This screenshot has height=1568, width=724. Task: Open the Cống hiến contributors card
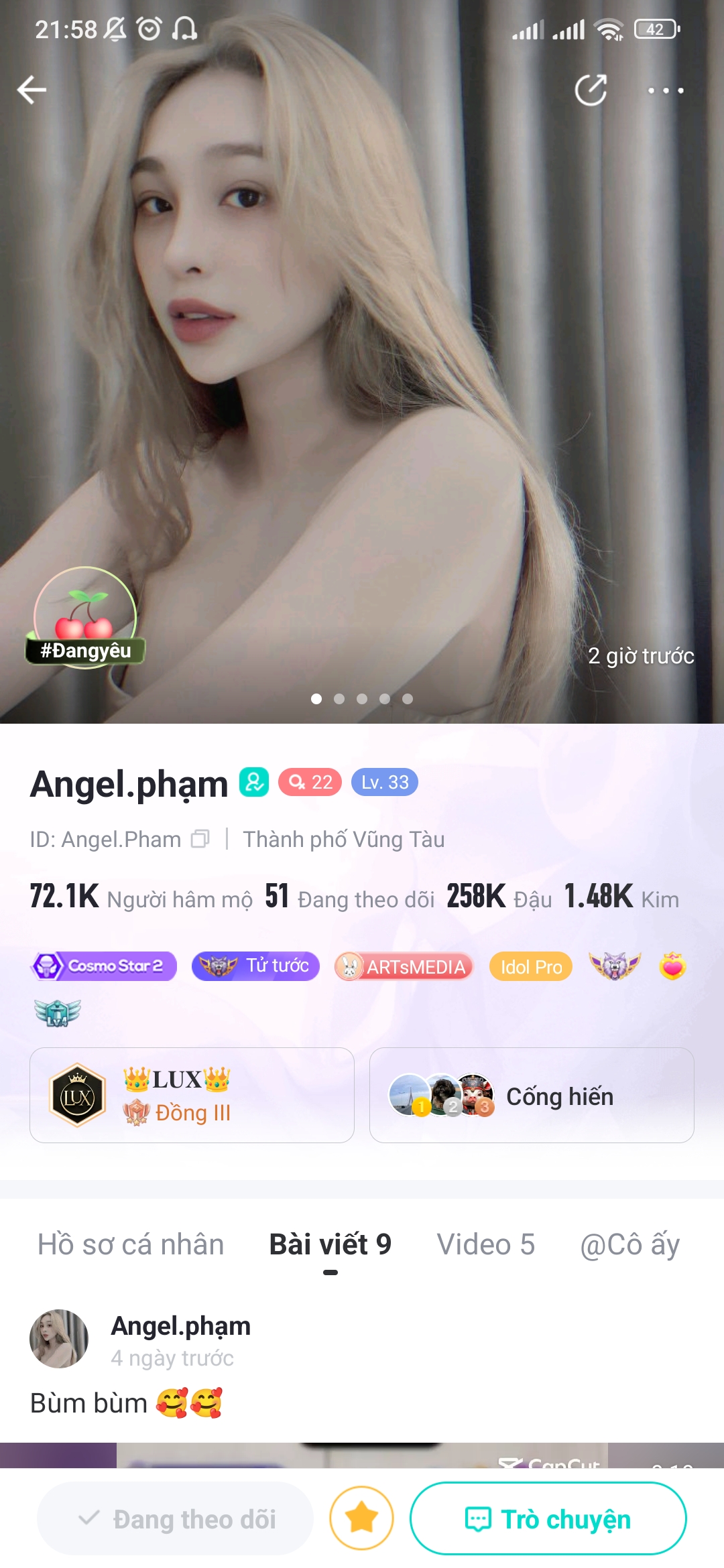[532, 1095]
